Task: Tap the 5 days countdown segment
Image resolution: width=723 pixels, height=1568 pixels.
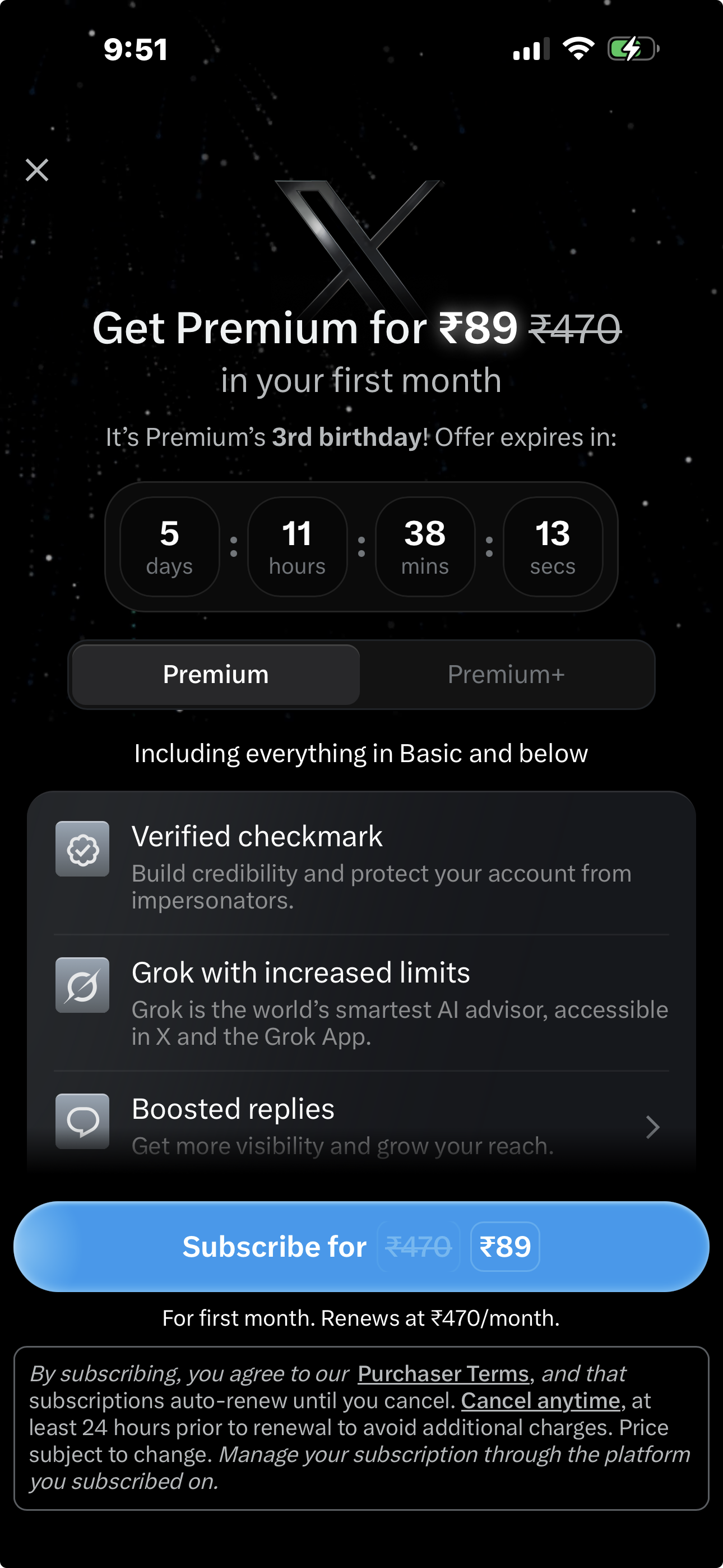Action: (170, 547)
